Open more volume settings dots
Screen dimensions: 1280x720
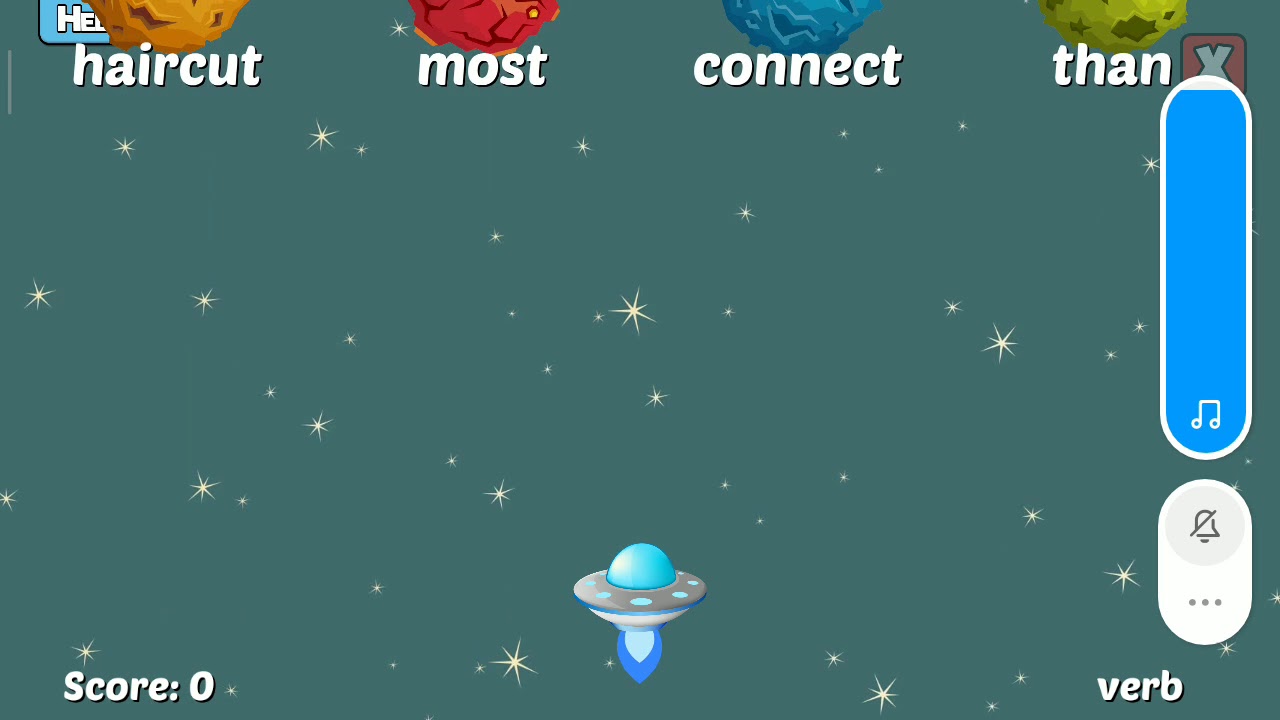1205,602
